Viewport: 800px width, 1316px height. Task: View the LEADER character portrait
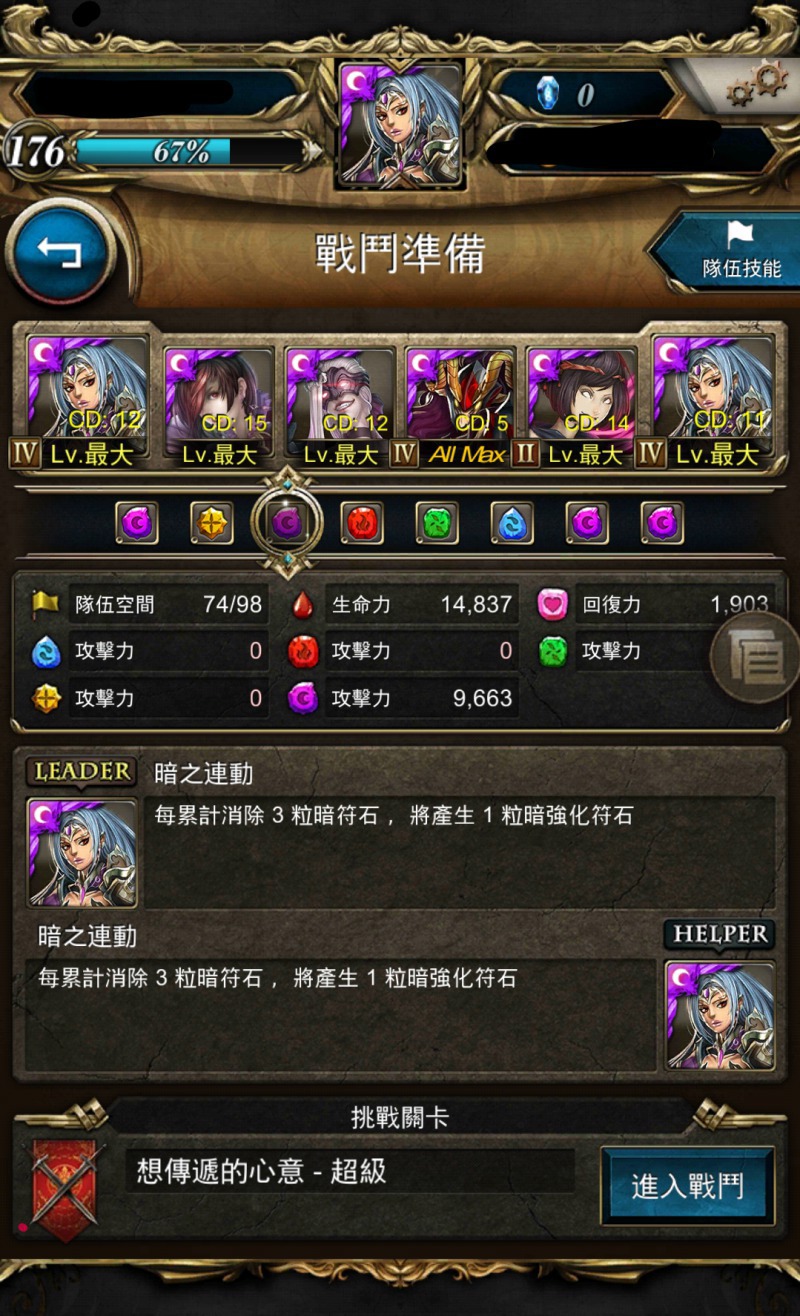click(82, 853)
